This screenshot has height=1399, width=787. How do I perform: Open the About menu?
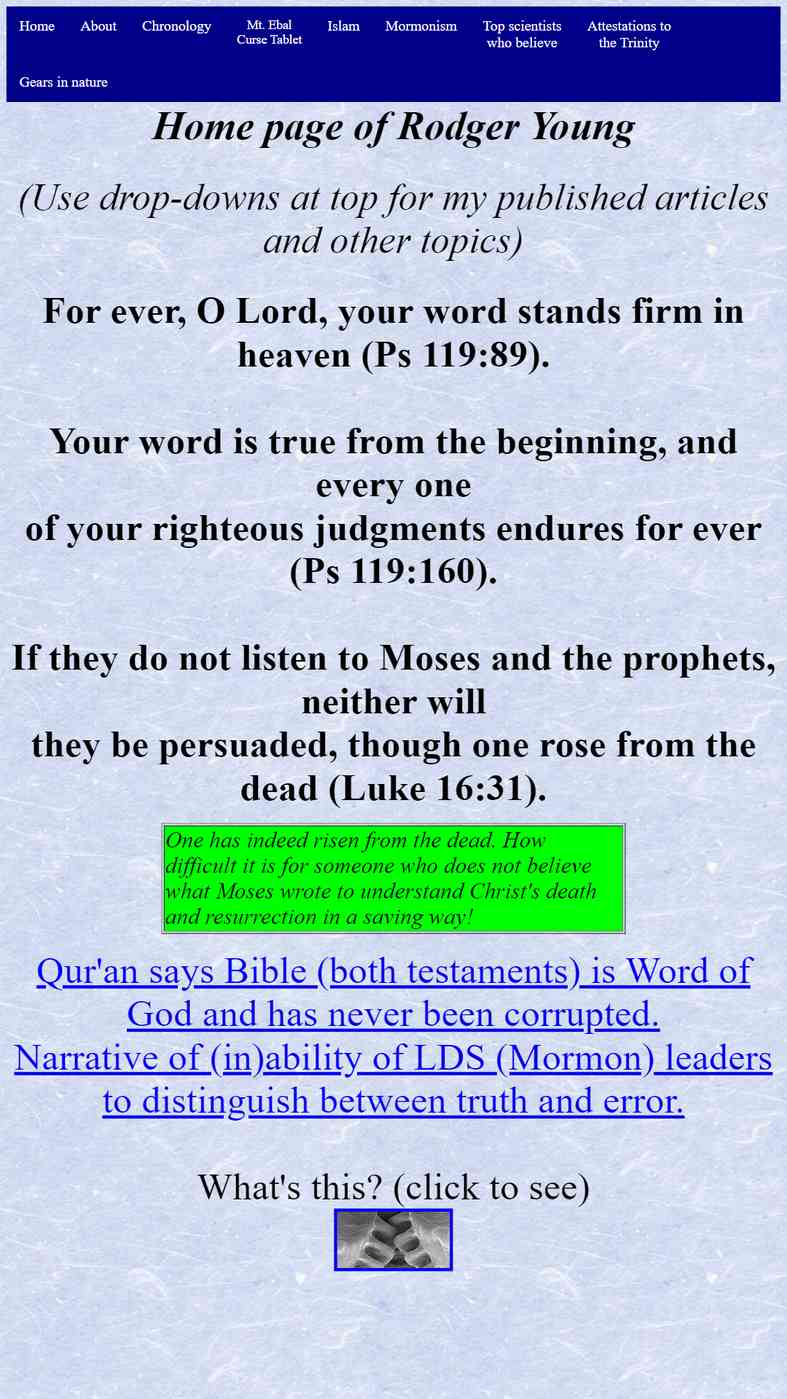[98, 26]
